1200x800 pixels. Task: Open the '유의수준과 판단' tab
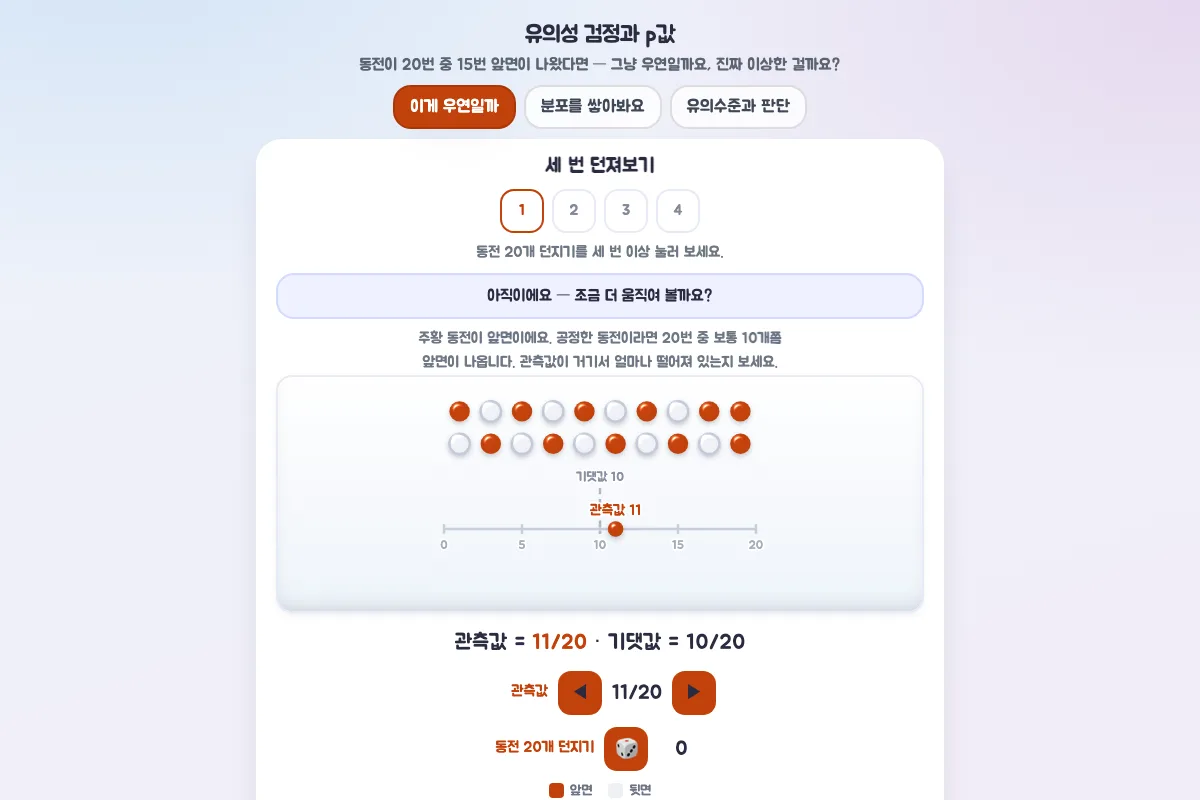[x=738, y=107]
